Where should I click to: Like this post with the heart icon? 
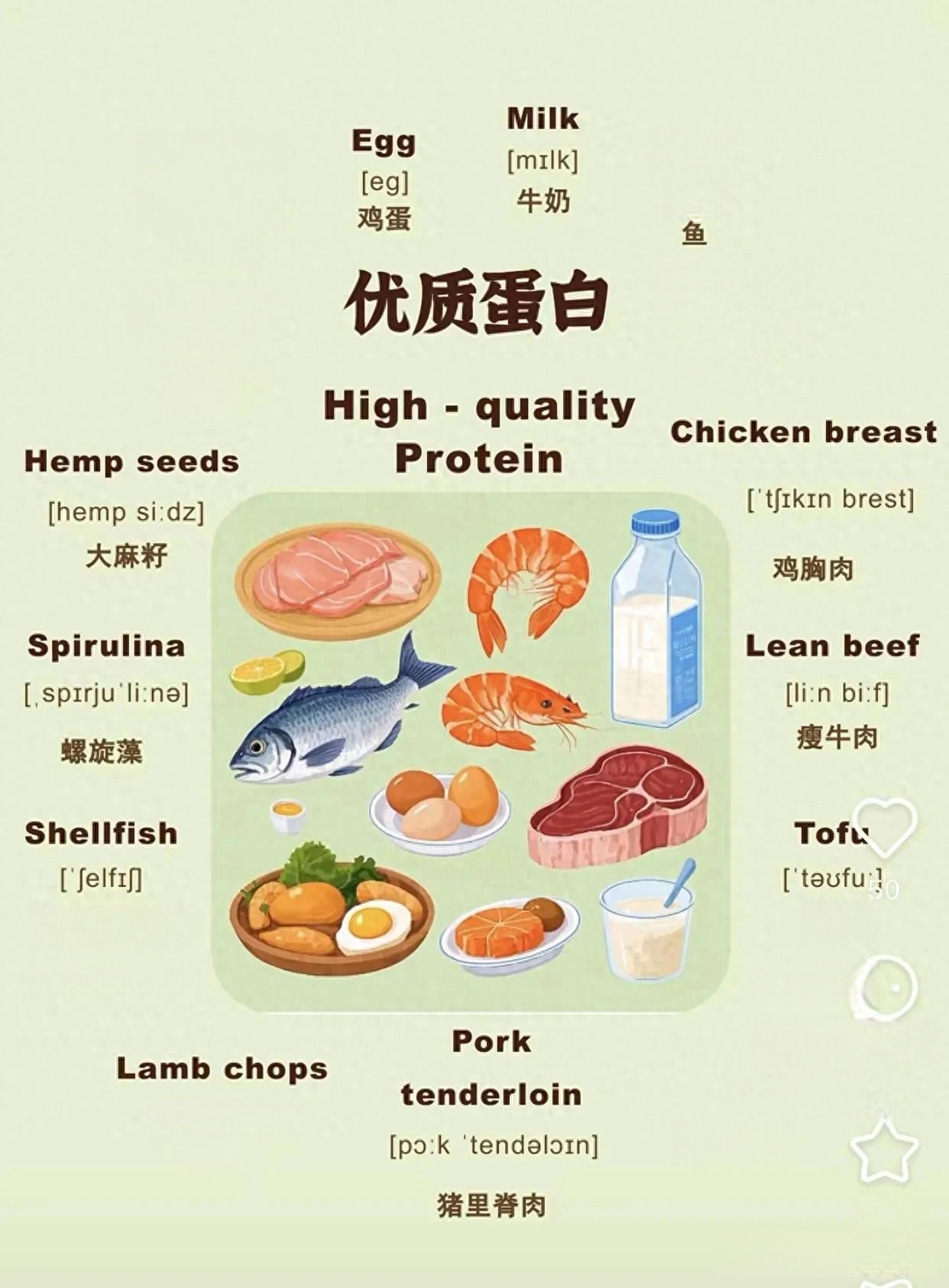click(884, 828)
